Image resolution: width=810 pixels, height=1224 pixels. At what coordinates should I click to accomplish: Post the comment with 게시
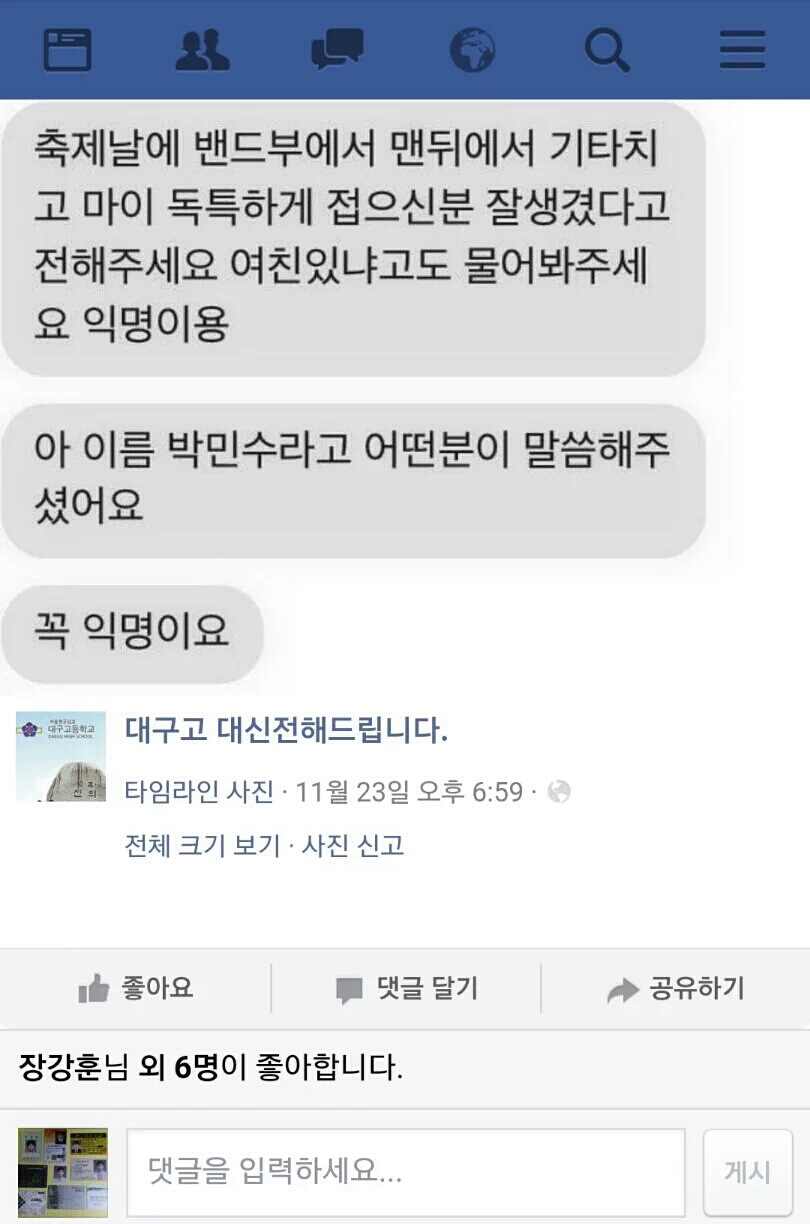pyautogui.click(x=747, y=1172)
